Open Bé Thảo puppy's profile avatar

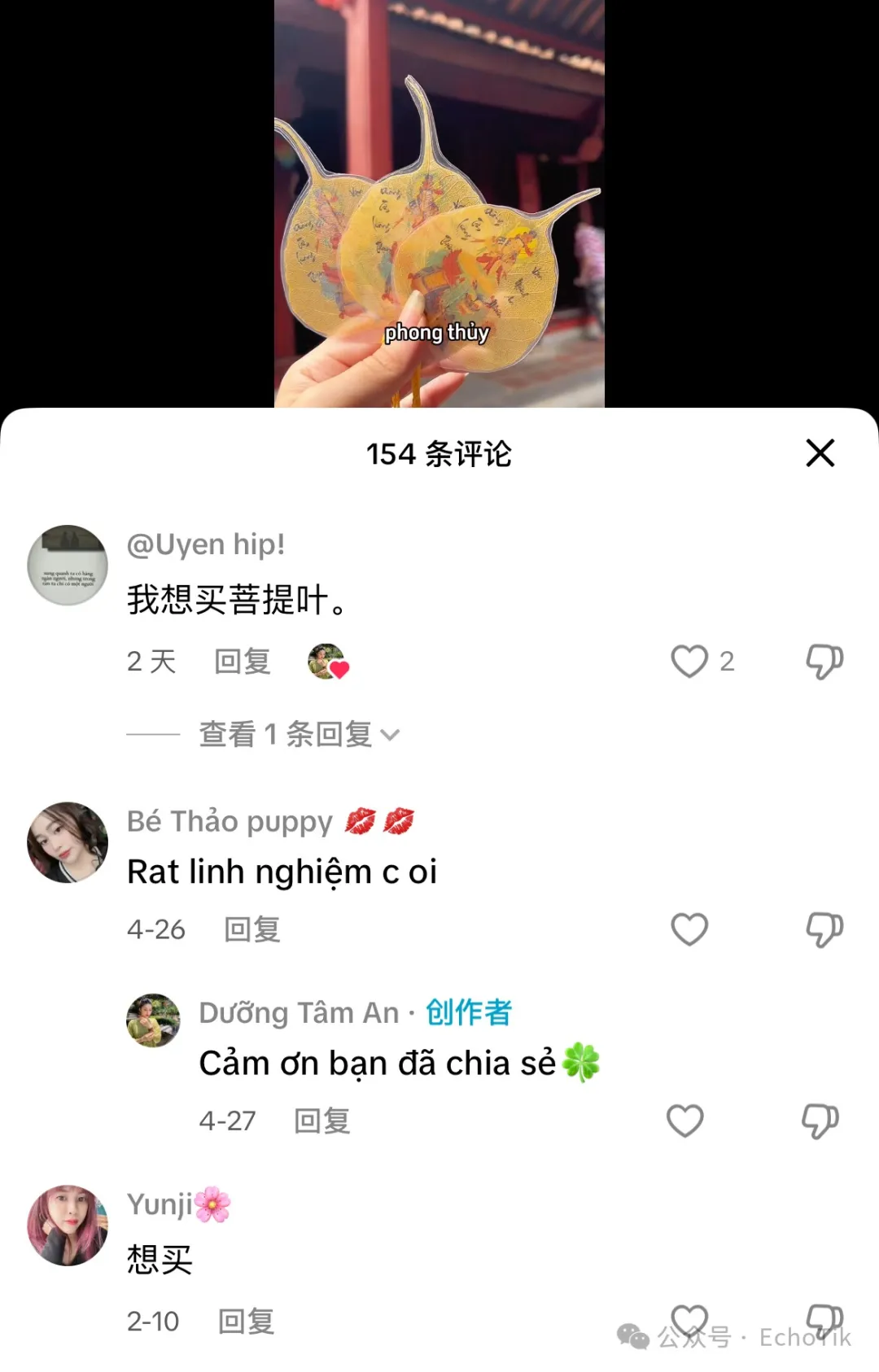(68, 842)
